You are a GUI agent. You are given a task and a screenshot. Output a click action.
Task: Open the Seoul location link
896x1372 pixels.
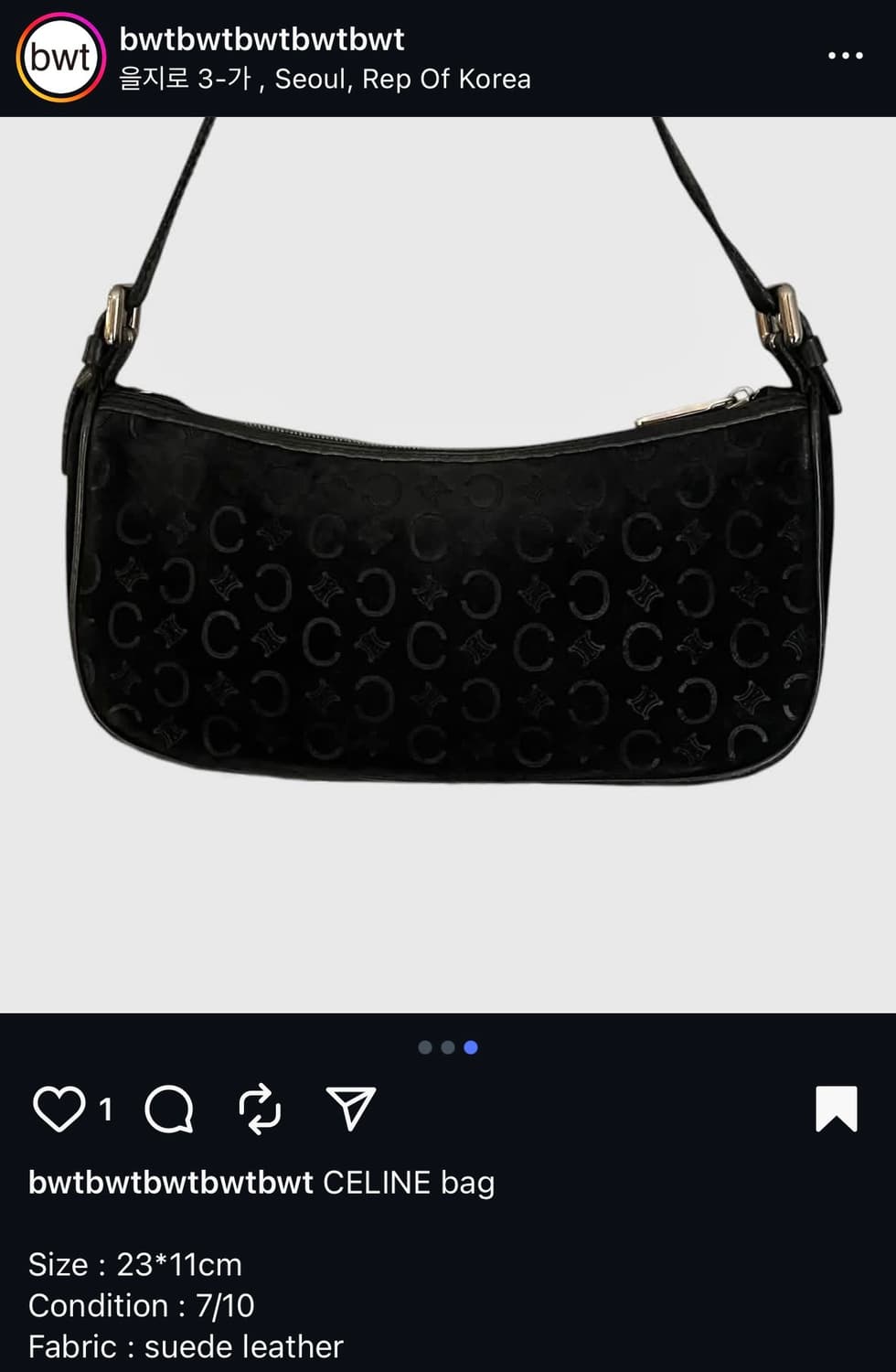pos(323,80)
